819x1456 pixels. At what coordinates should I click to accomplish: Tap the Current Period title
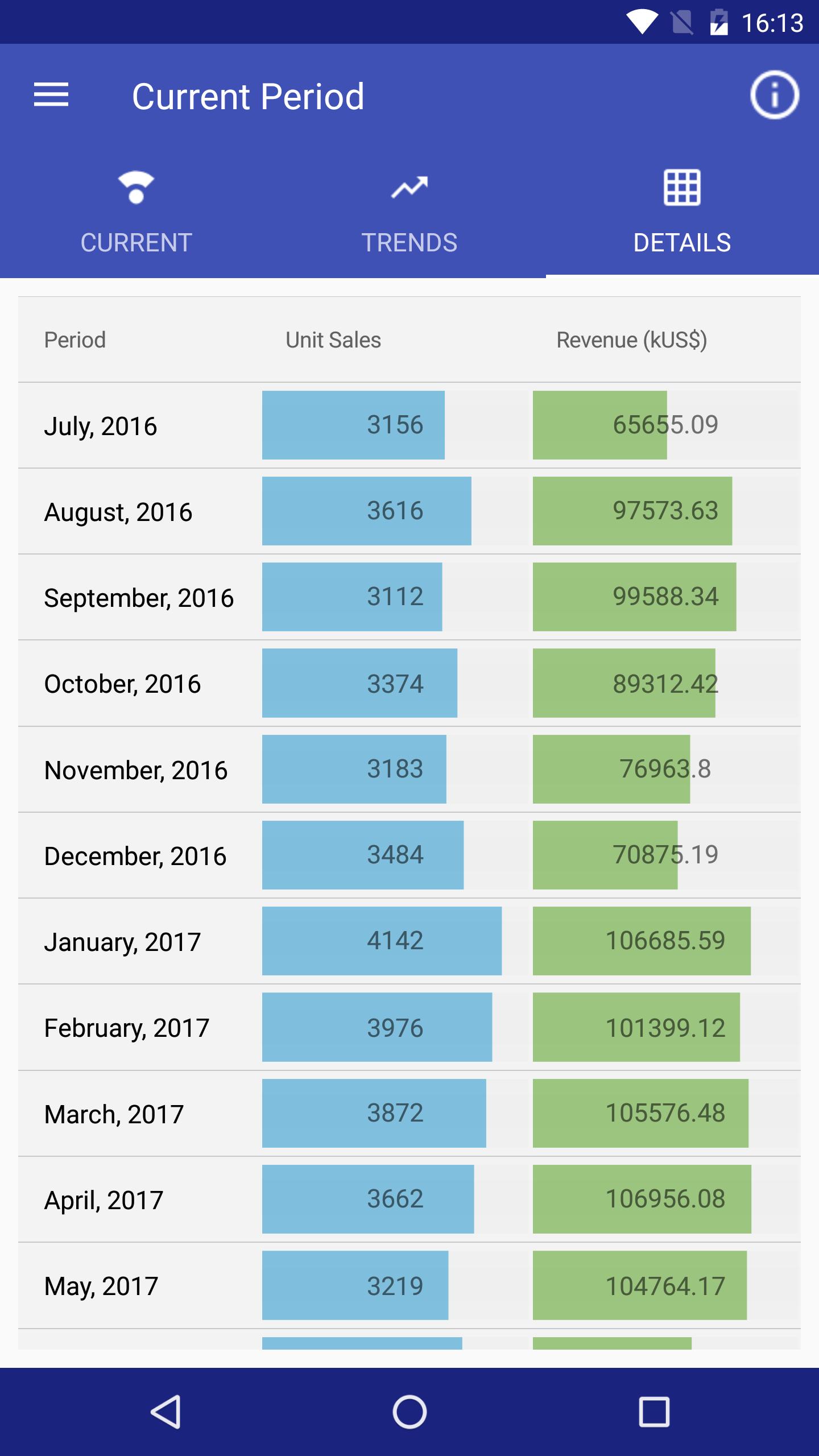click(x=247, y=96)
